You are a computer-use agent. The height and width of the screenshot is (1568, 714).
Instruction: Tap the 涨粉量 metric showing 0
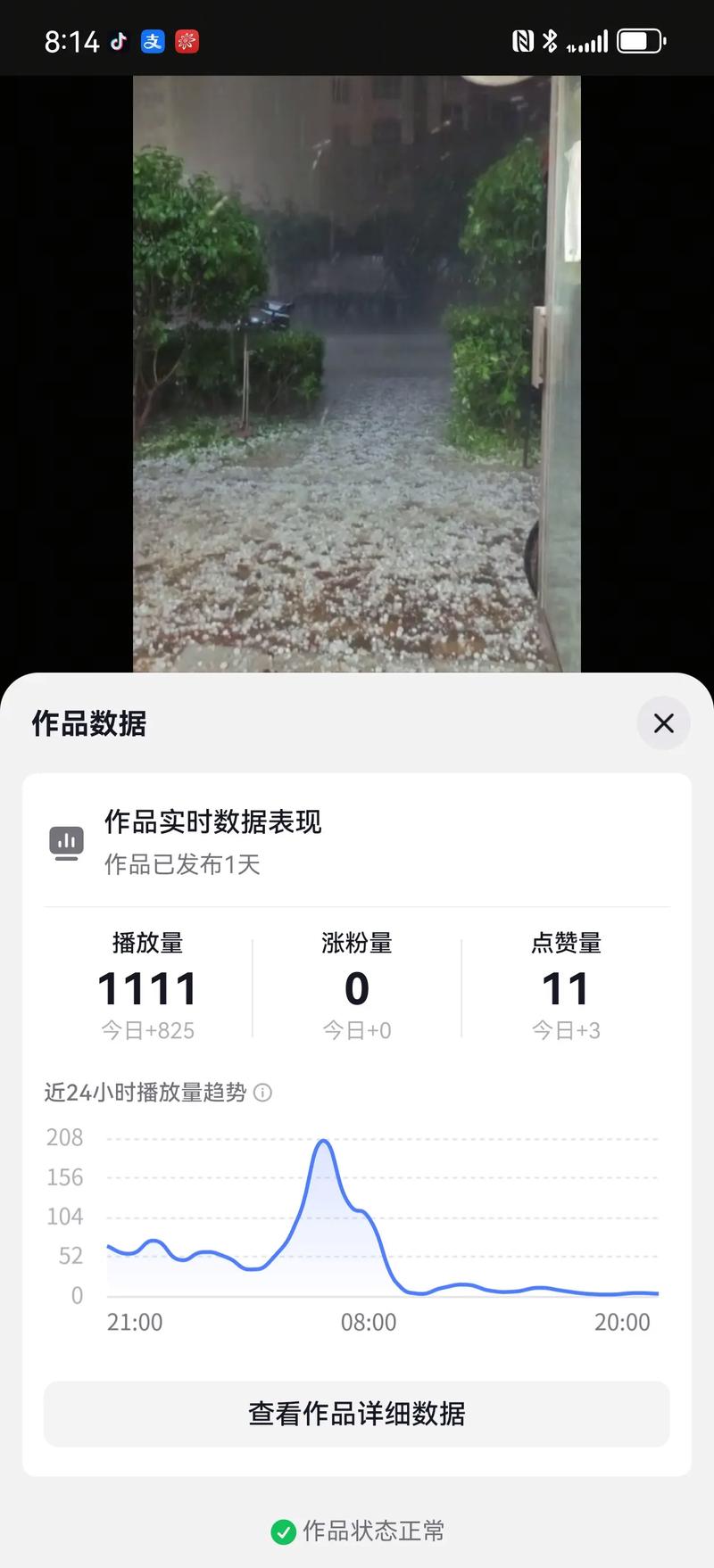click(357, 986)
